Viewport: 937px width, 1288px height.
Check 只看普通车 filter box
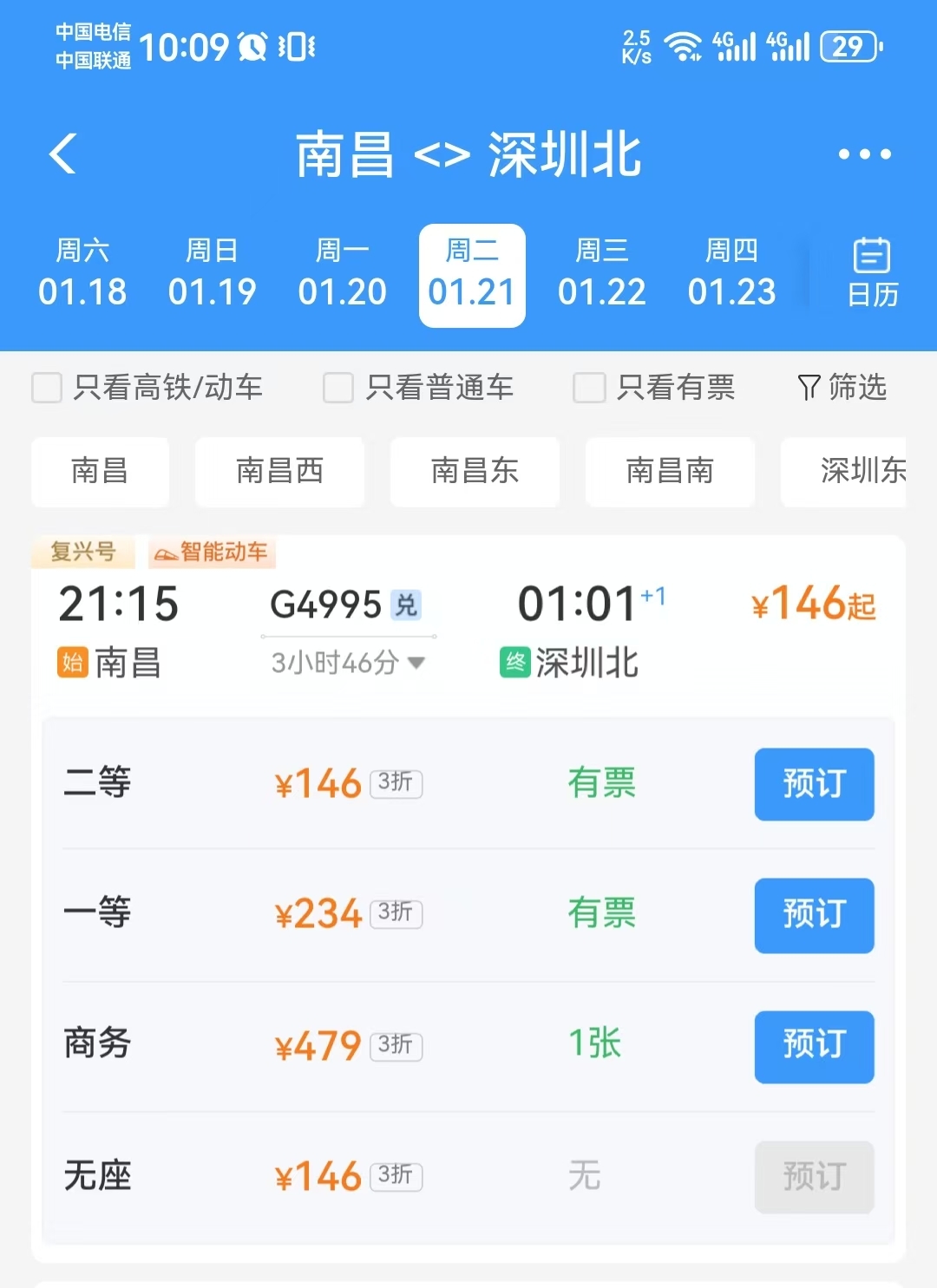click(338, 388)
